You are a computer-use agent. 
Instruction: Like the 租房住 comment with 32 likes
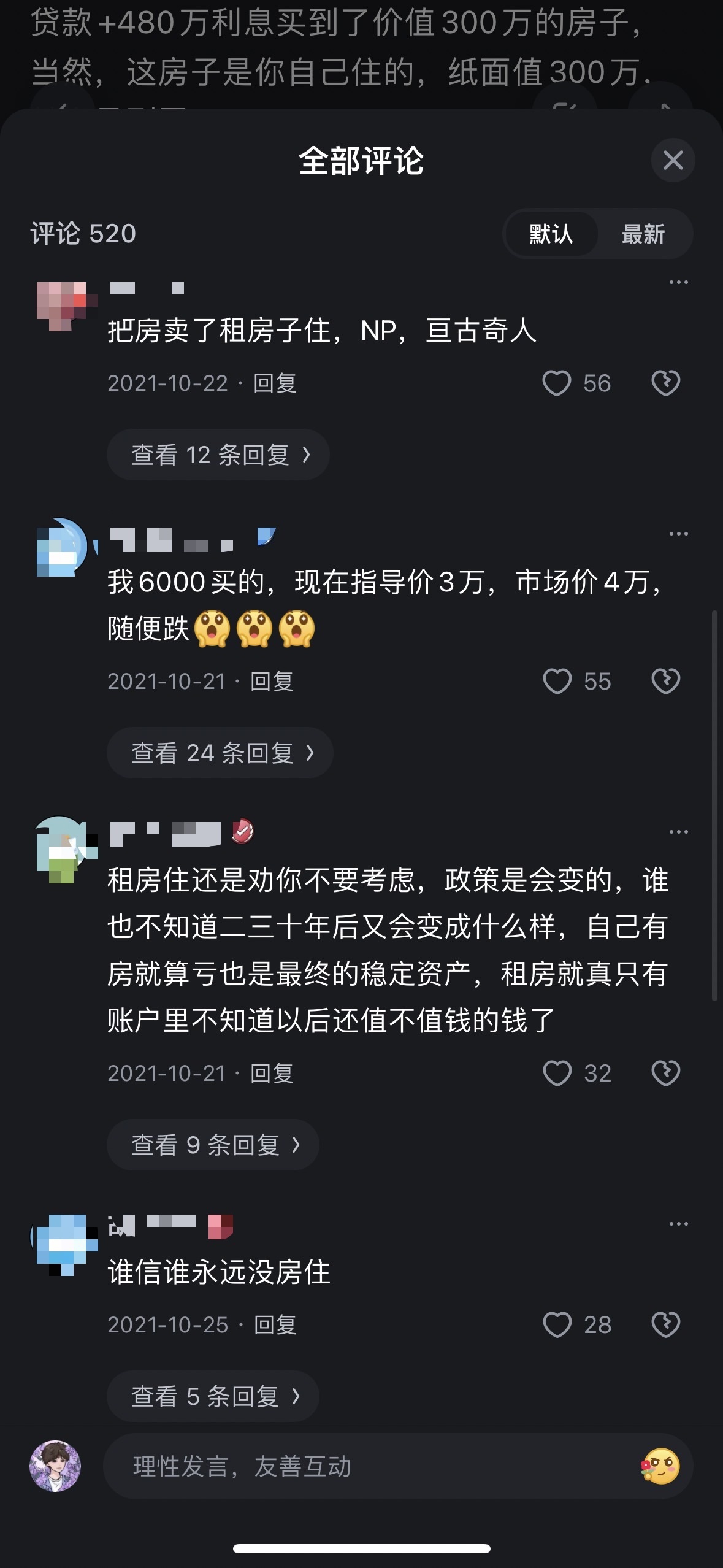[x=557, y=1074]
